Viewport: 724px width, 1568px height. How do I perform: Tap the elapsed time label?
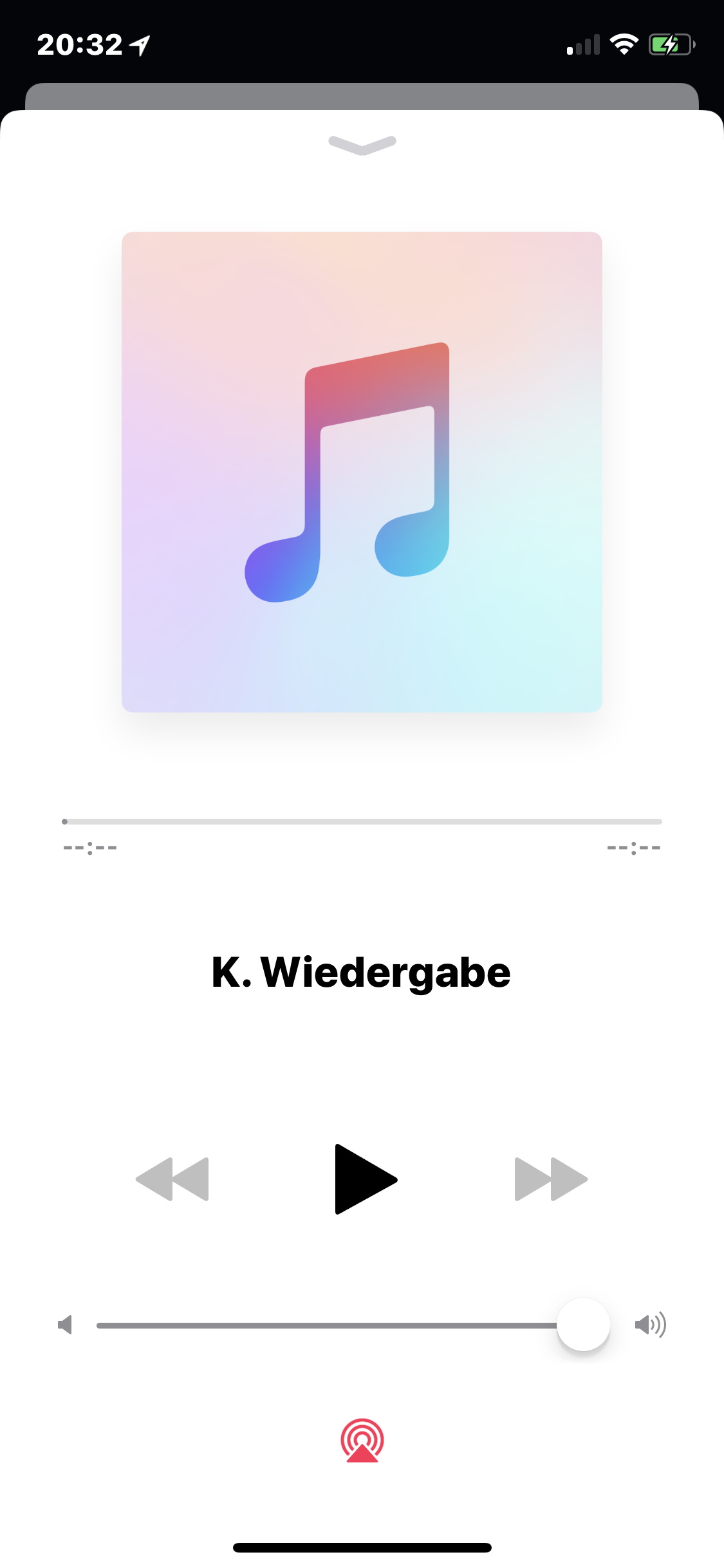pos(90,846)
